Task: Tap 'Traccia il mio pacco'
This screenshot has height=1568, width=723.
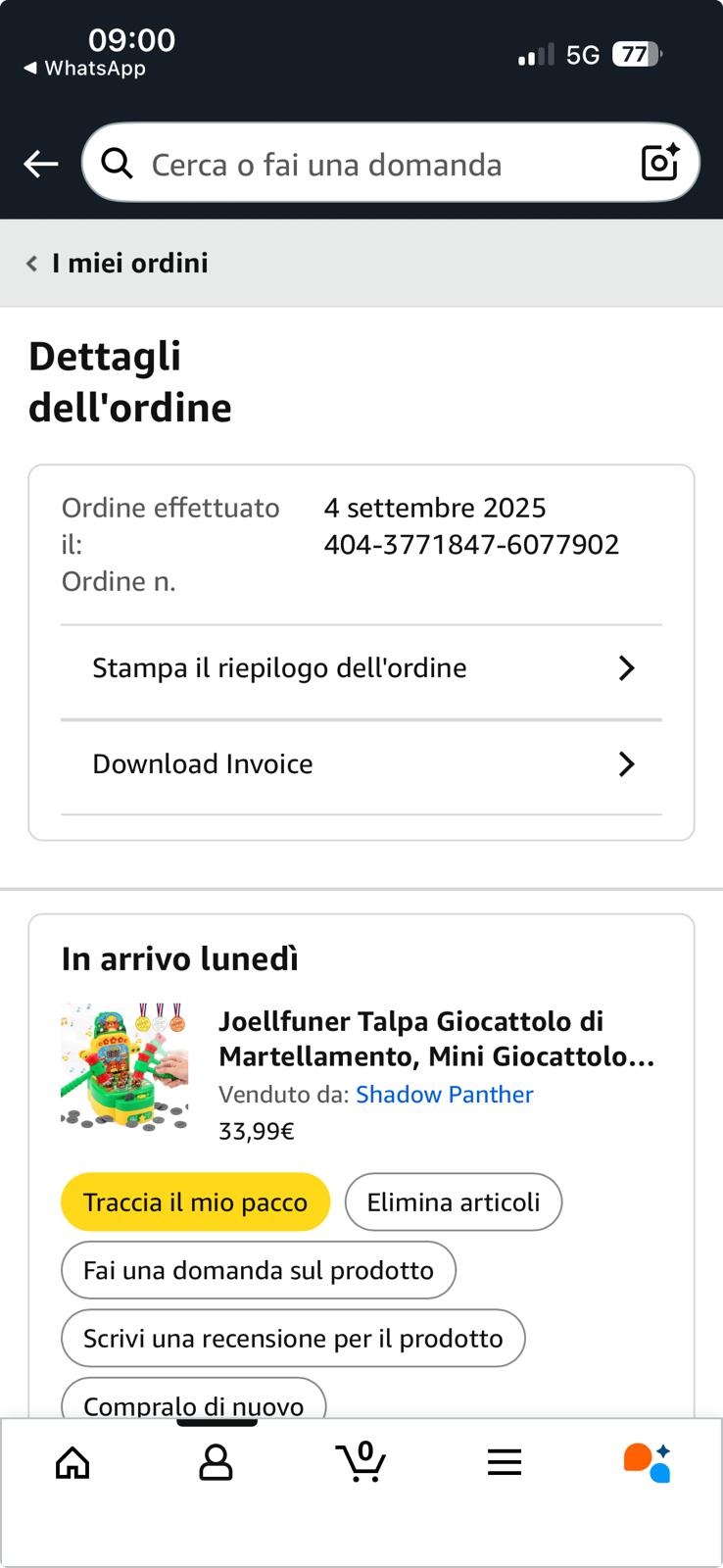Action: pos(195,1202)
